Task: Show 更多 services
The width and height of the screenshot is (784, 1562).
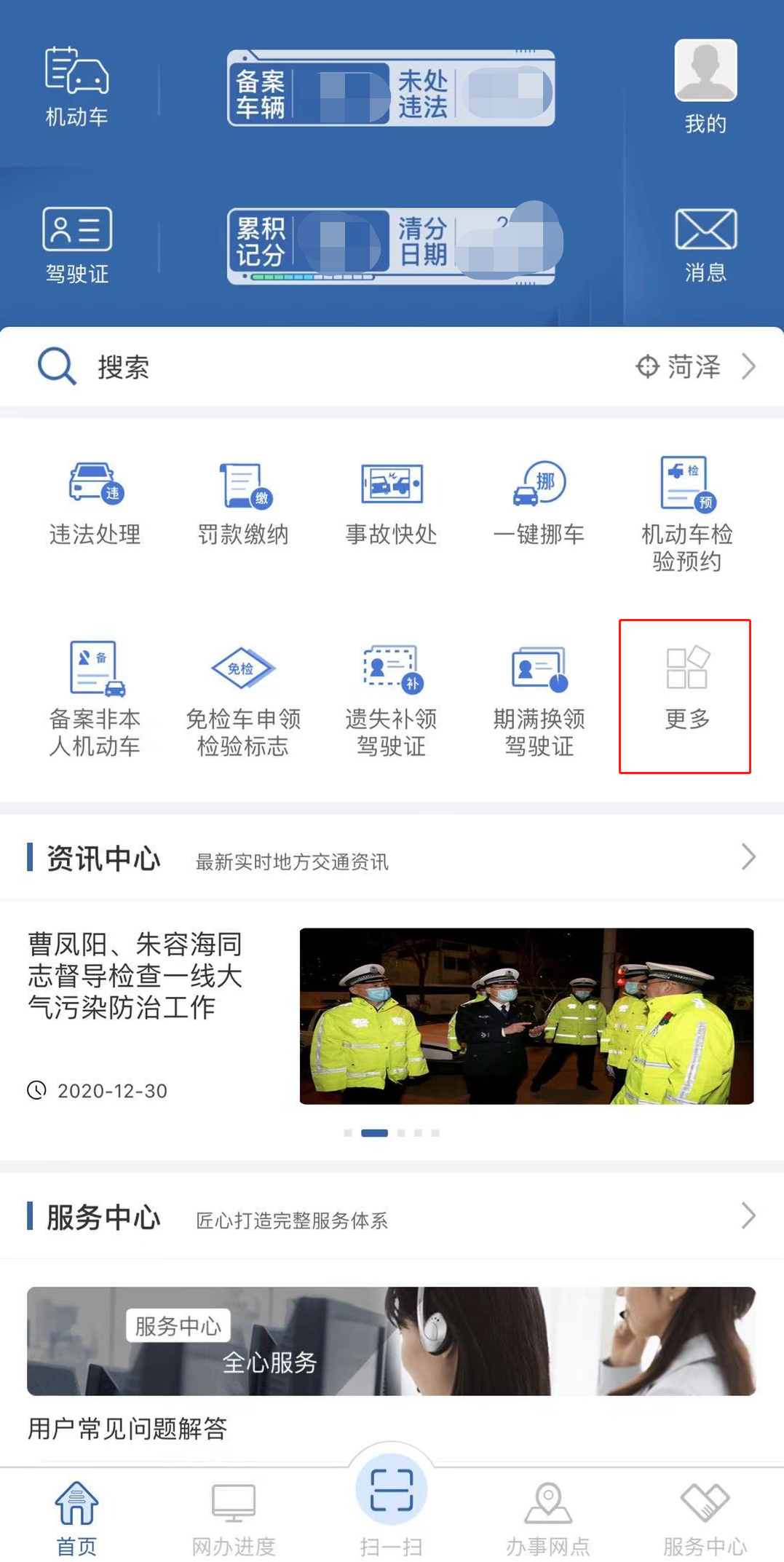Action: 686,688
